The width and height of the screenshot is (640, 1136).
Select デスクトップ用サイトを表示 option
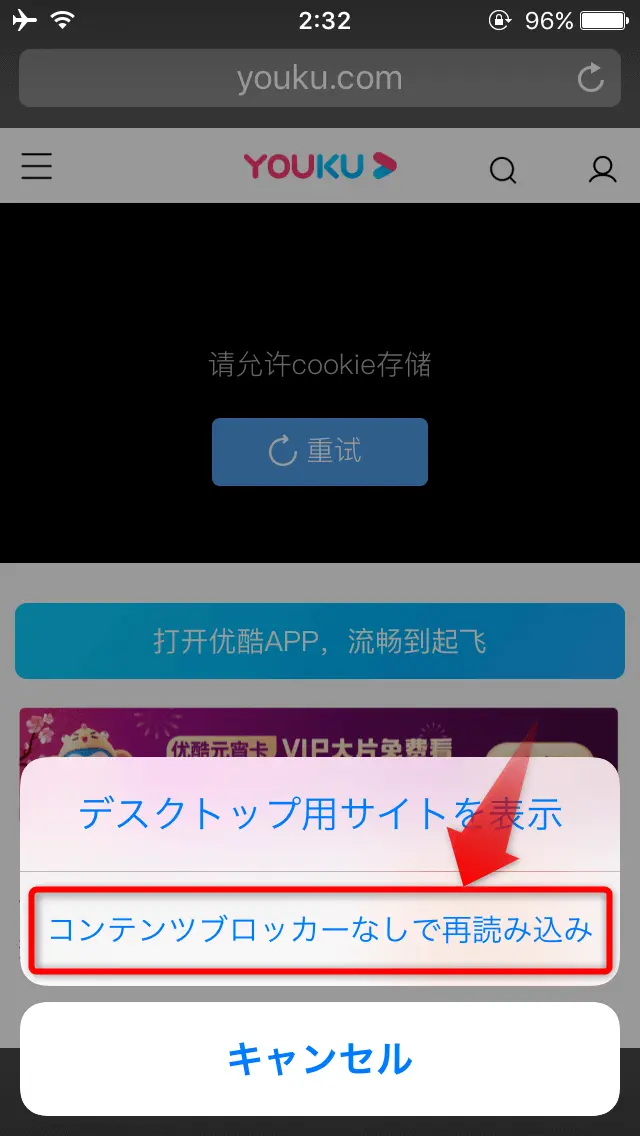click(x=320, y=814)
